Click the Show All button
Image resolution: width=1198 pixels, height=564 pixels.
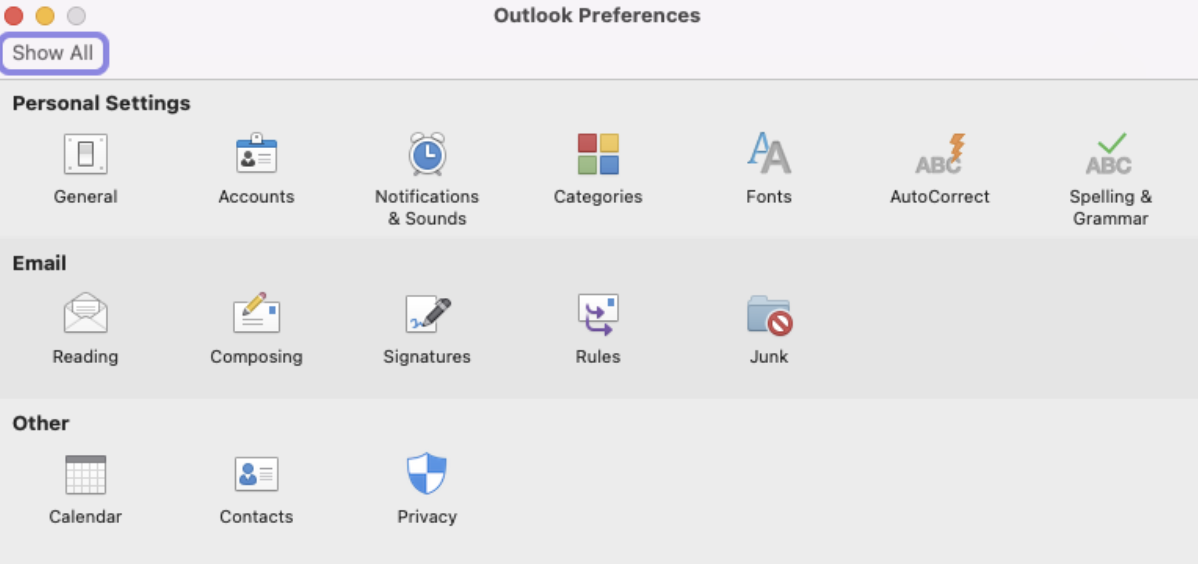(x=53, y=53)
